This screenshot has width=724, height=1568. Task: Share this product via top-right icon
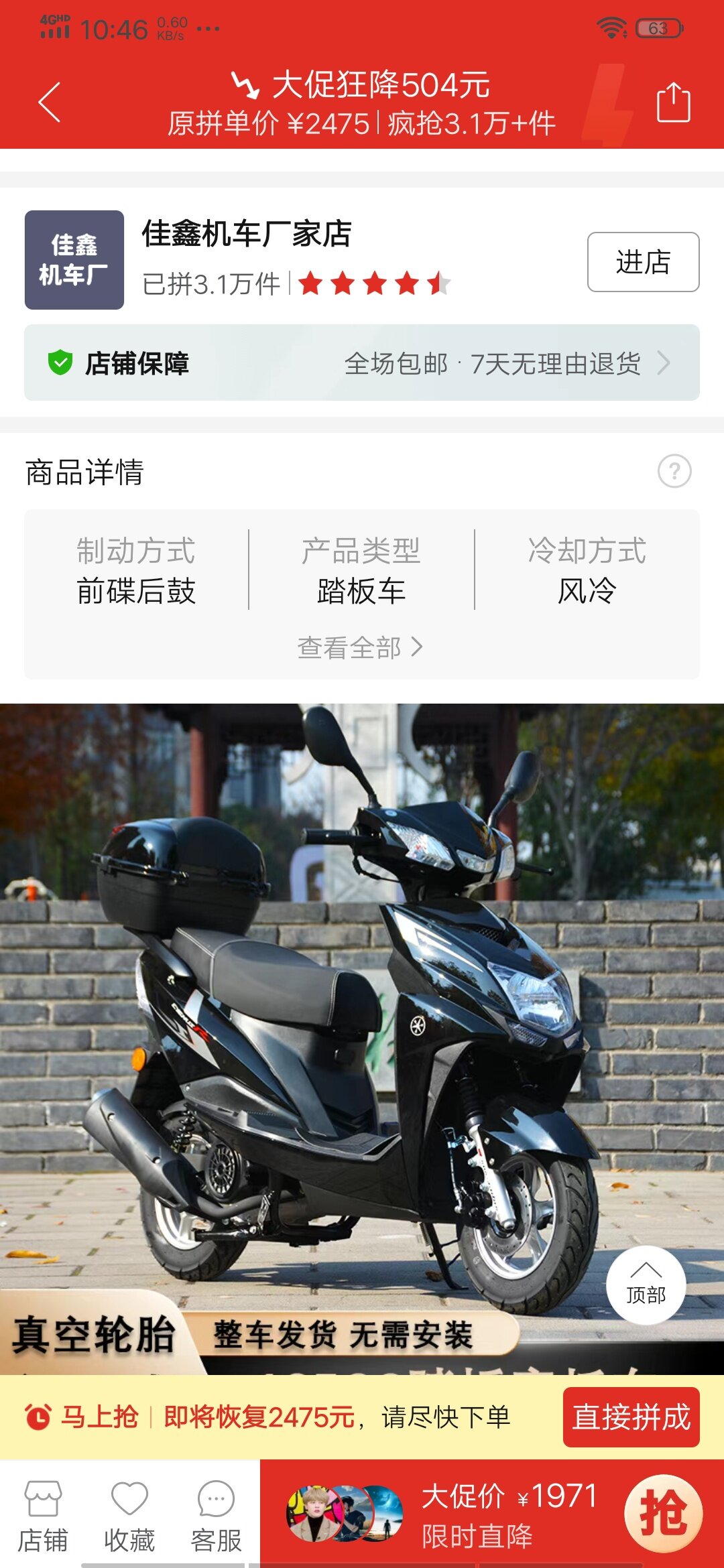(x=673, y=103)
